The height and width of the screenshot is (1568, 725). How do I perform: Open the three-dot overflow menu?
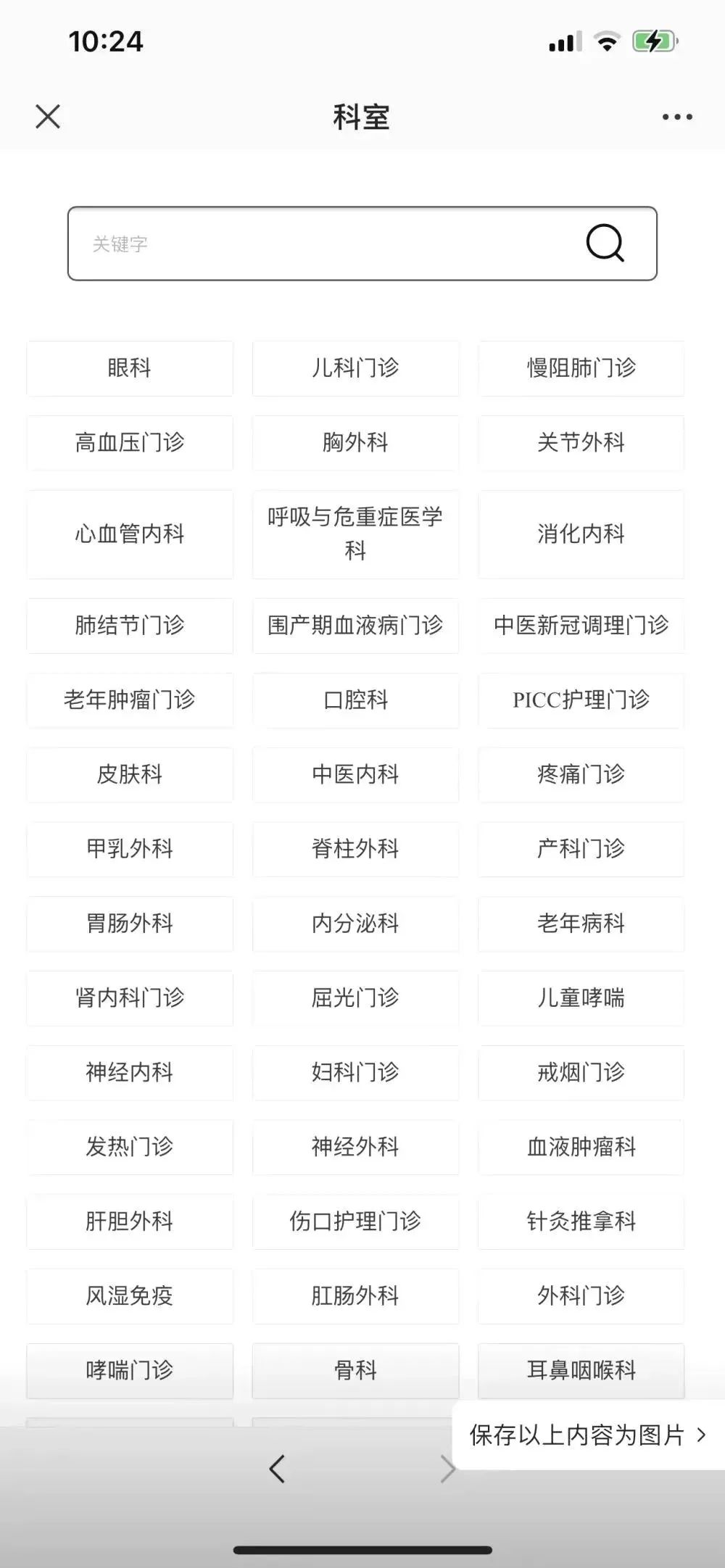click(676, 117)
